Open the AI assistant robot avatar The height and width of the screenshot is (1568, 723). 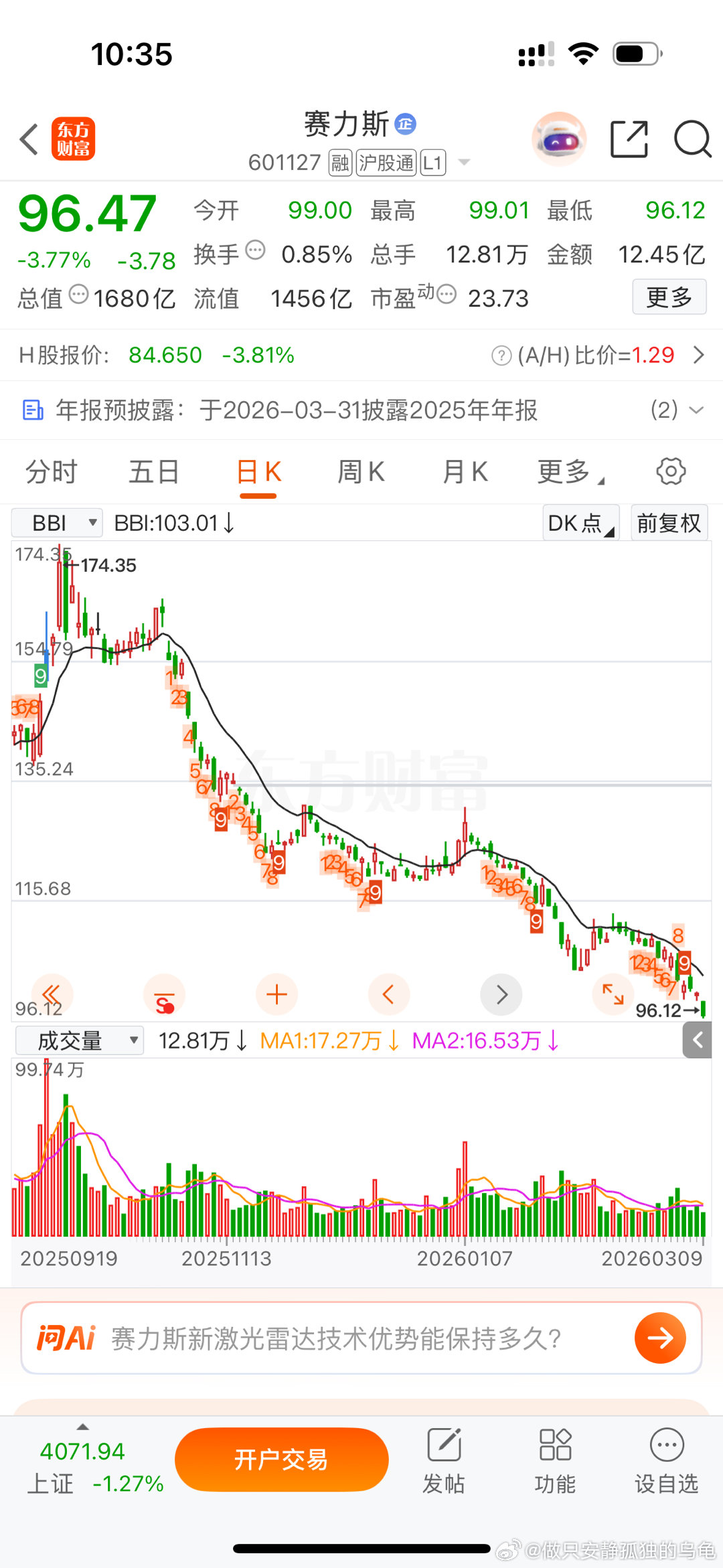(x=558, y=137)
